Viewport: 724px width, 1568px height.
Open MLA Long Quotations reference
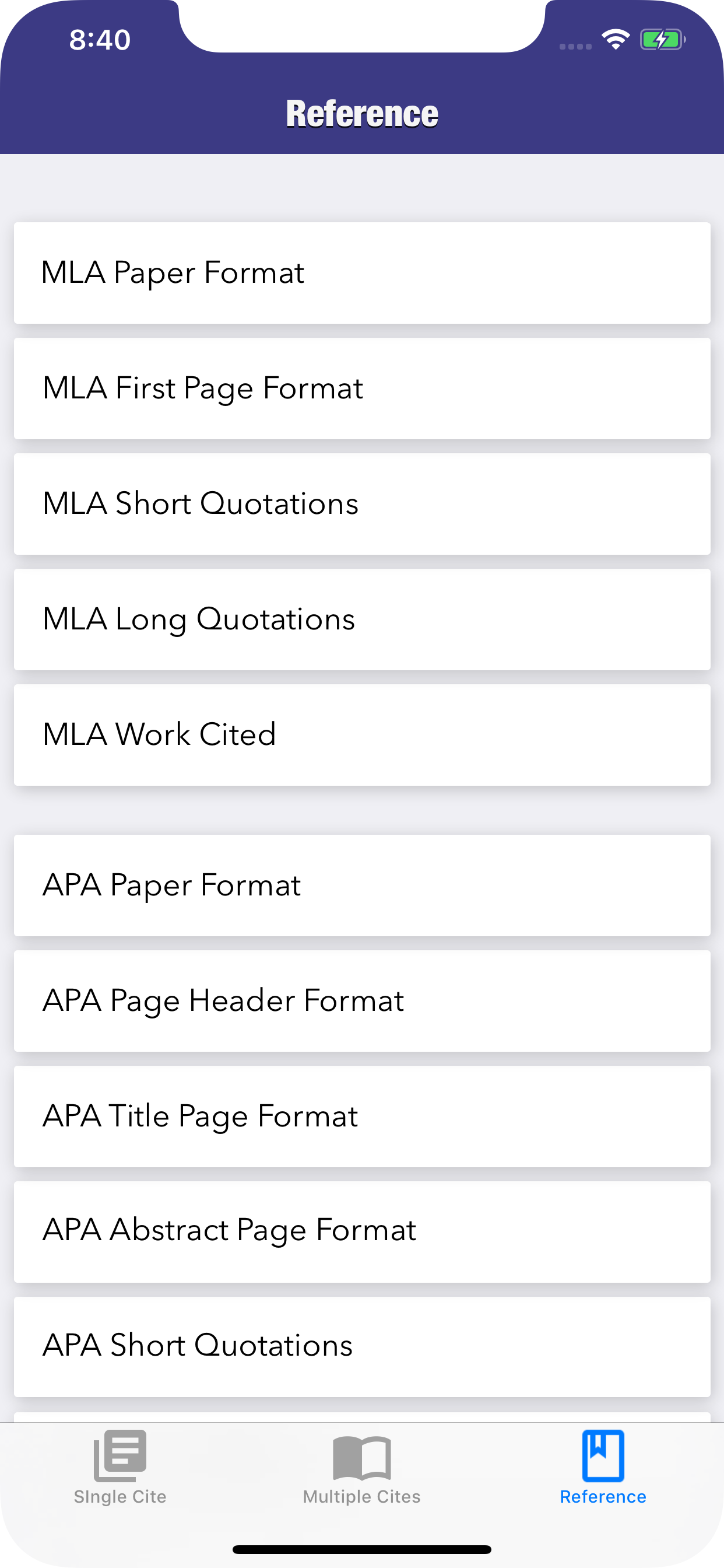(362, 618)
